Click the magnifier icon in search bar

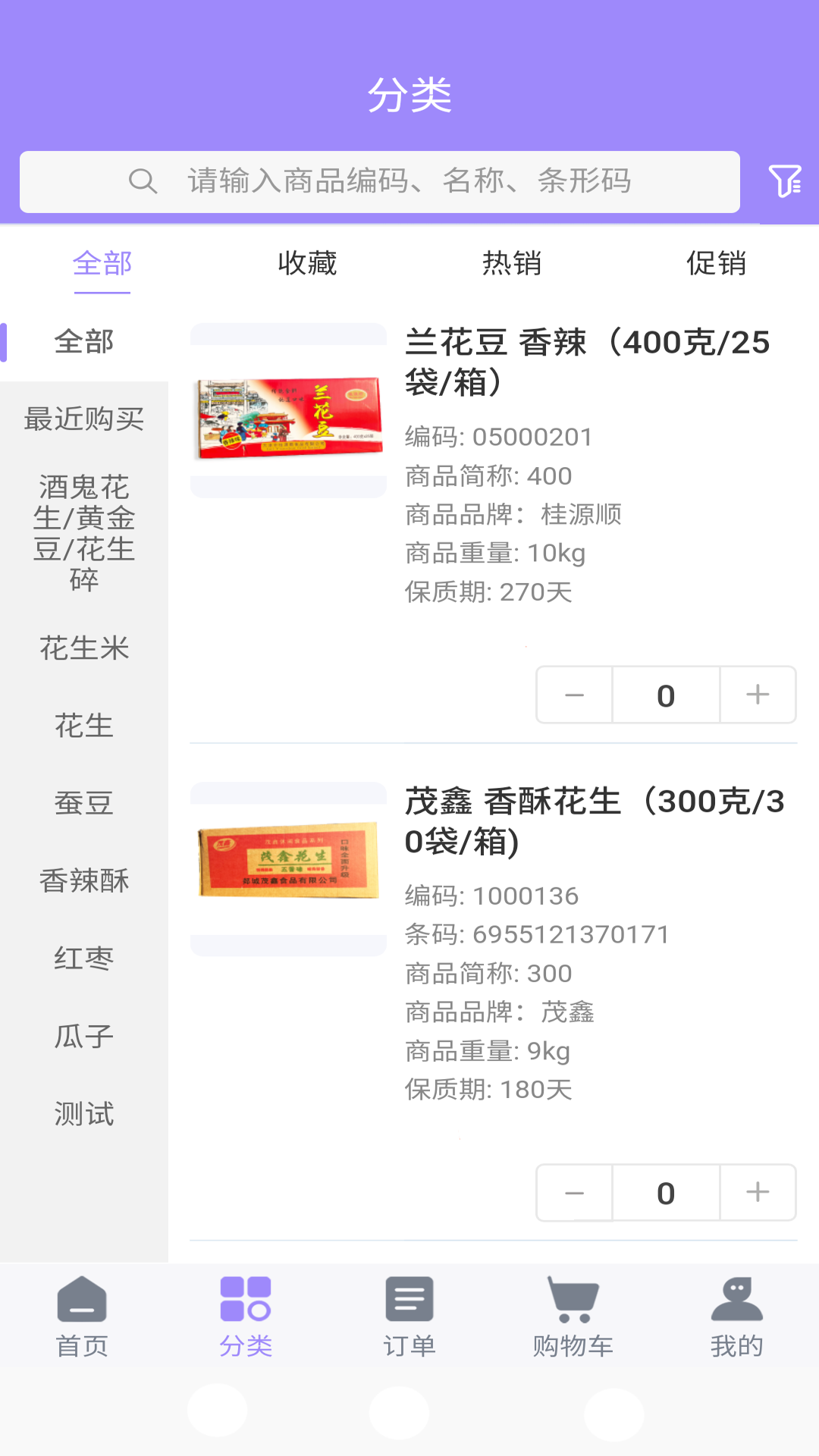pyautogui.click(x=144, y=180)
